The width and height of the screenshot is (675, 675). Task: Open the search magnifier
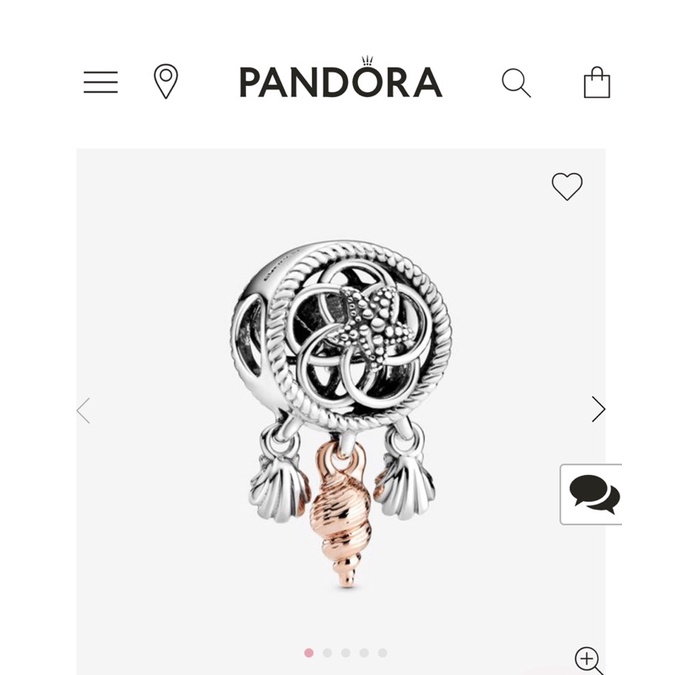click(x=516, y=83)
